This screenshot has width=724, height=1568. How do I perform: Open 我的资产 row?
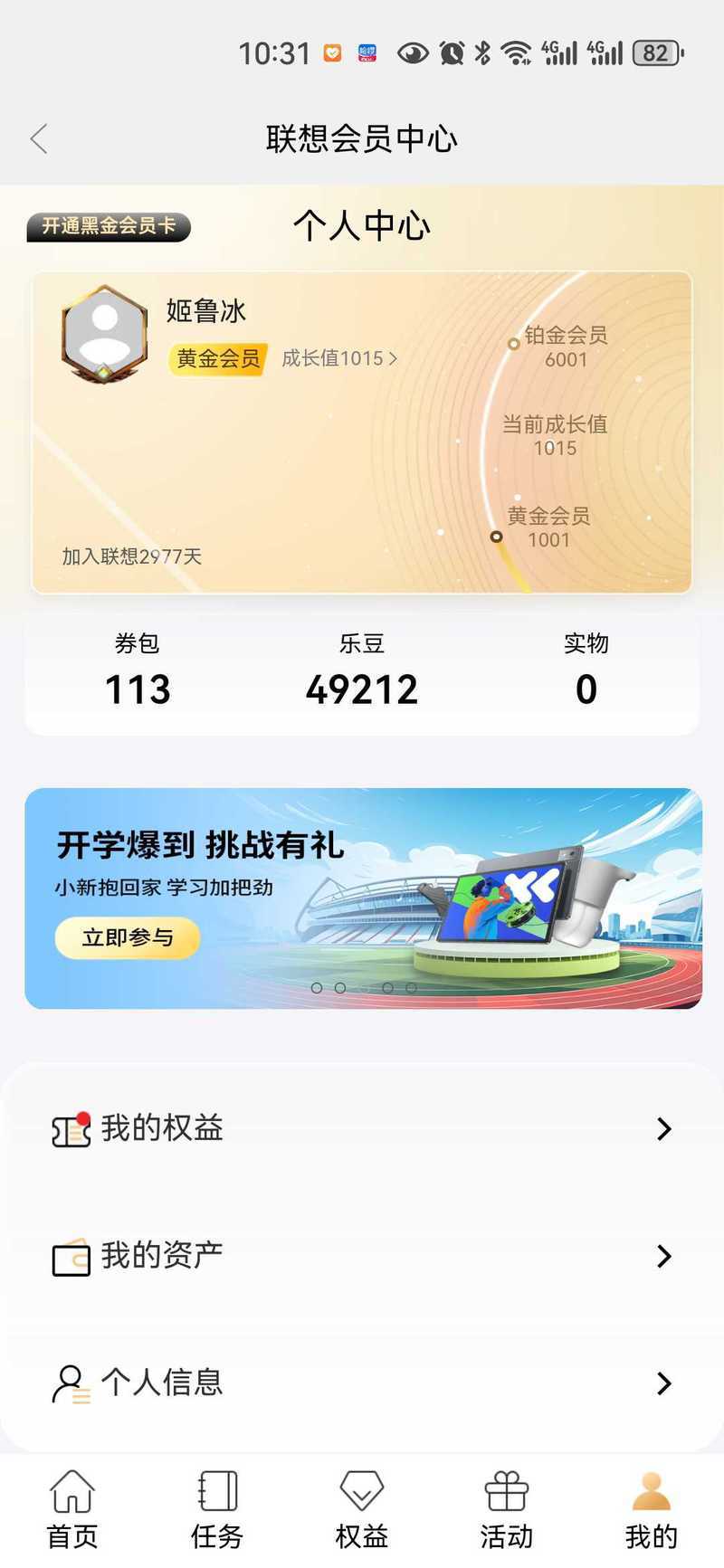(362, 1256)
